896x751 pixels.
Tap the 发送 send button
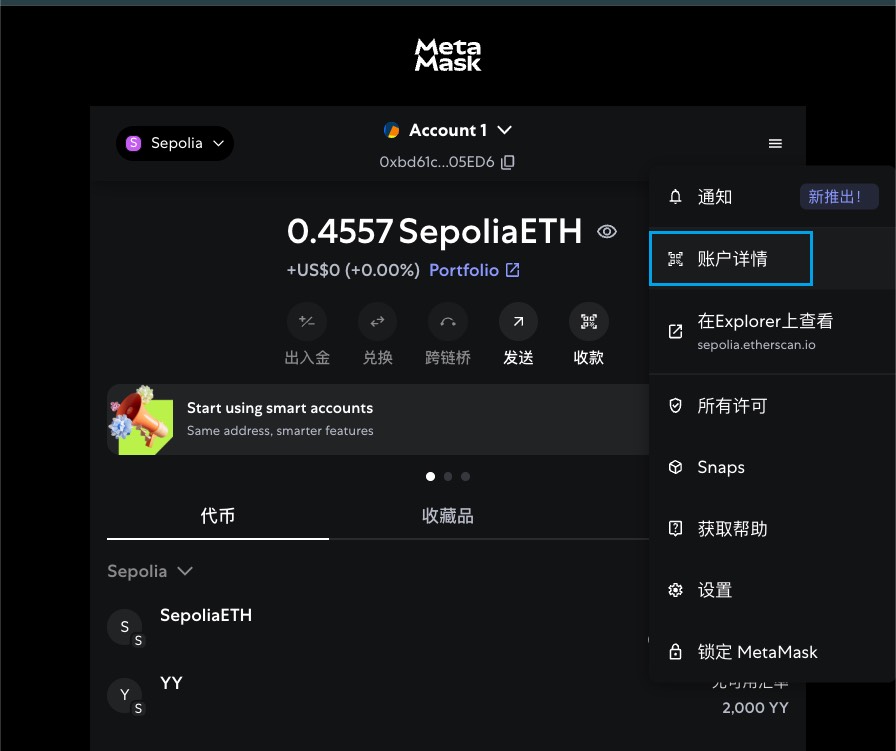tap(518, 322)
